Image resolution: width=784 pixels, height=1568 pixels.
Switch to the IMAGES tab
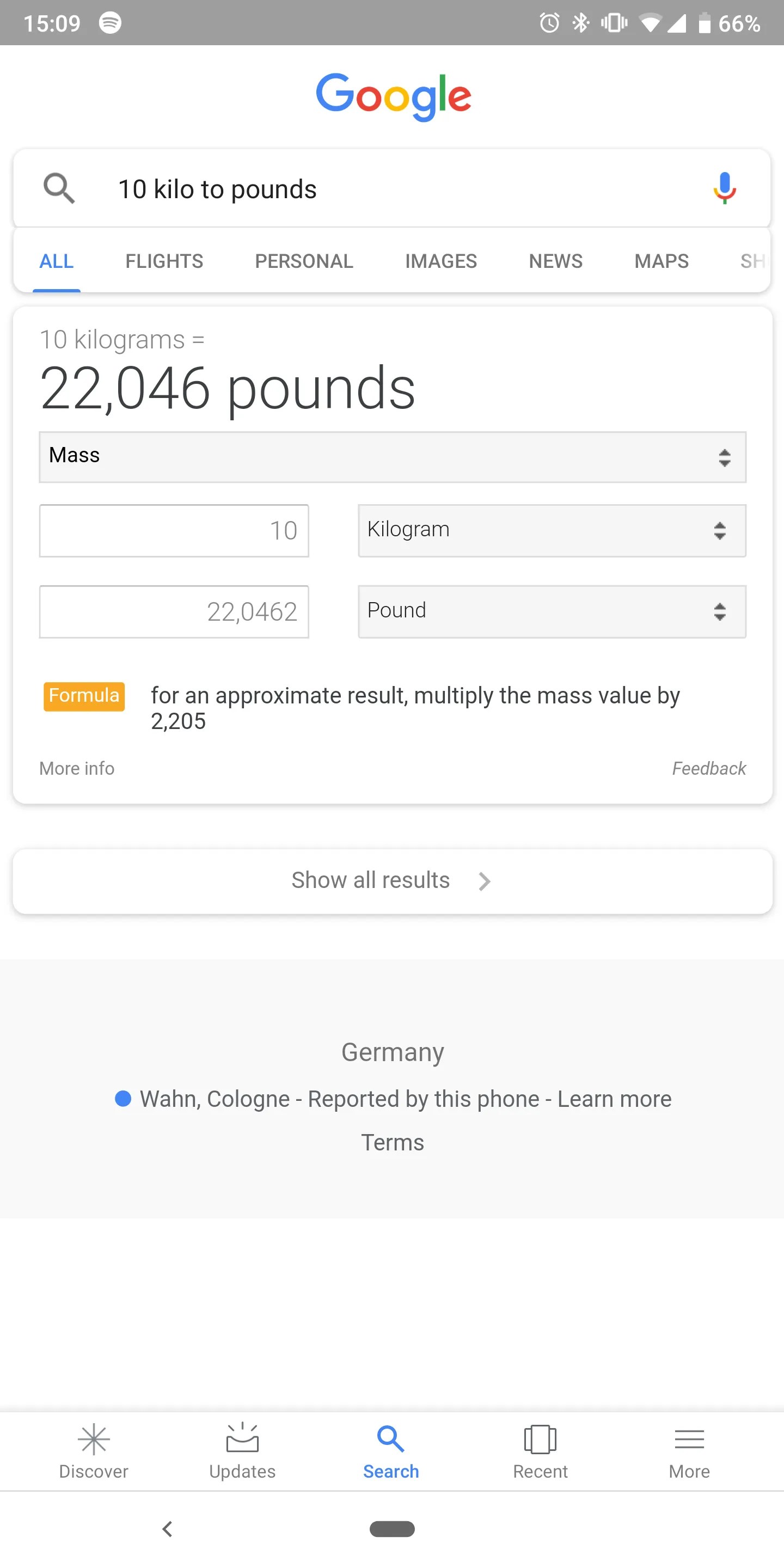pos(440,261)
